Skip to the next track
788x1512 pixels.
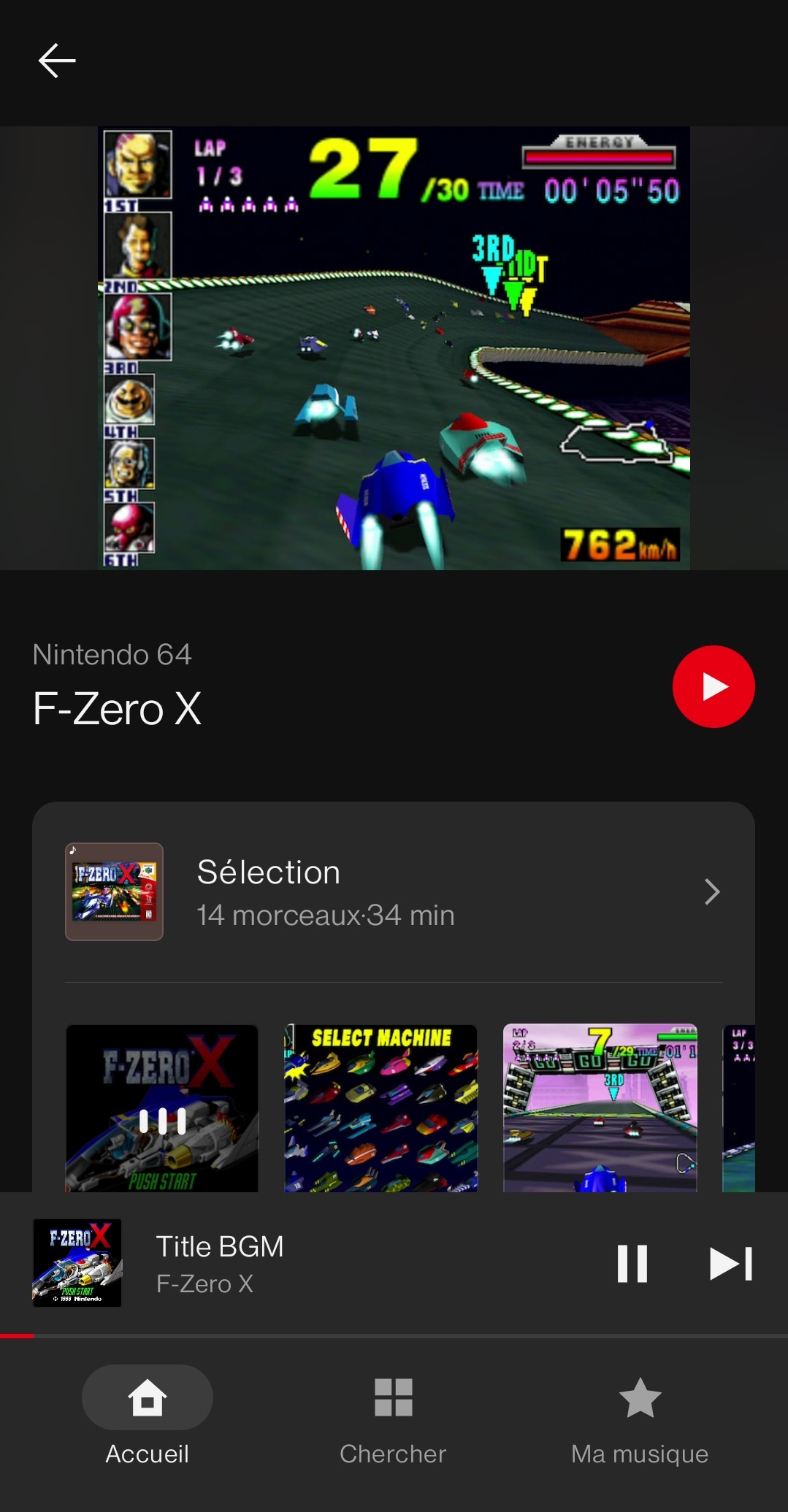tap(730, 1263)
